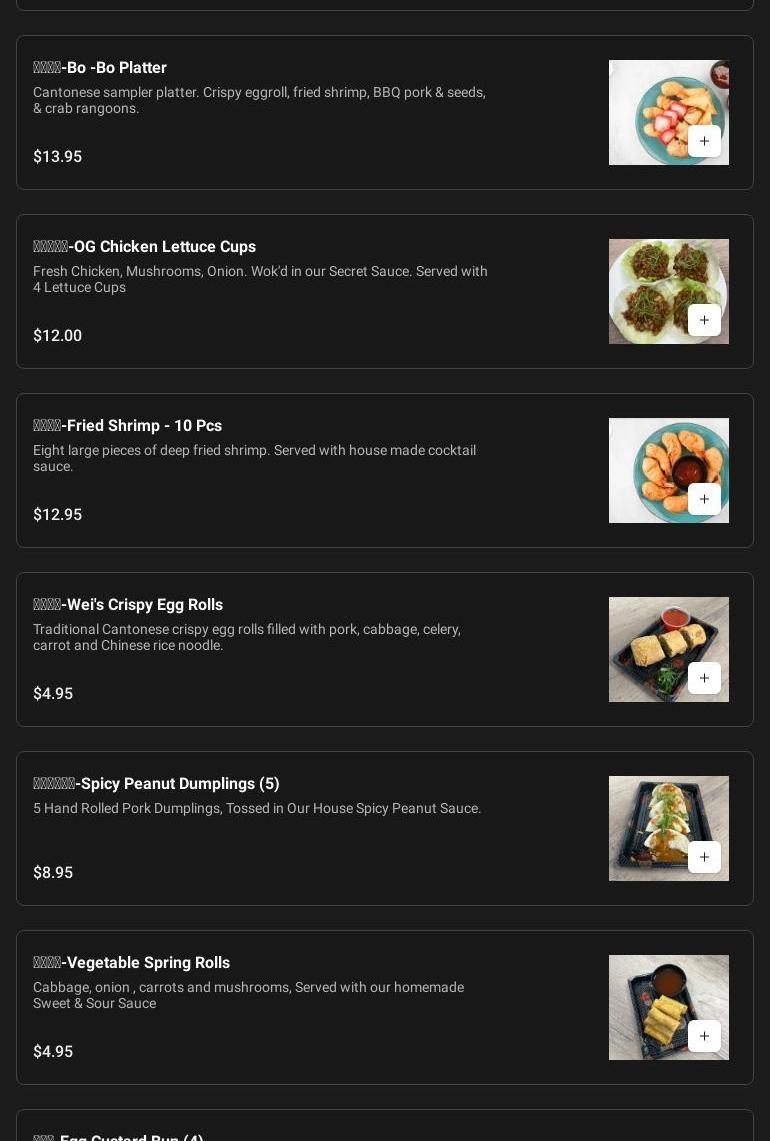This screenshot has width=770, height=1141.
Task: Open the Egg Custard Bun (4) item
Action: [131, 1135]
